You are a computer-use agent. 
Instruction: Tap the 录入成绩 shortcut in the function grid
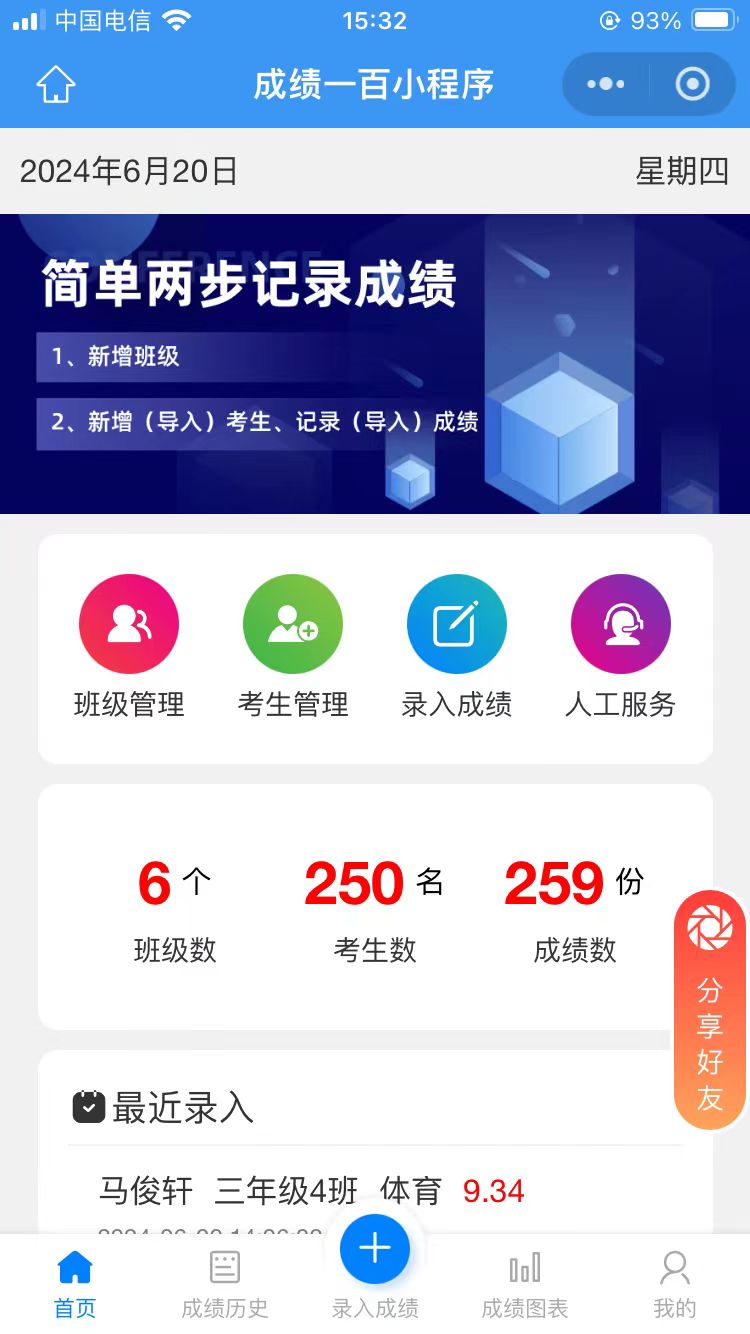[457, 647]
